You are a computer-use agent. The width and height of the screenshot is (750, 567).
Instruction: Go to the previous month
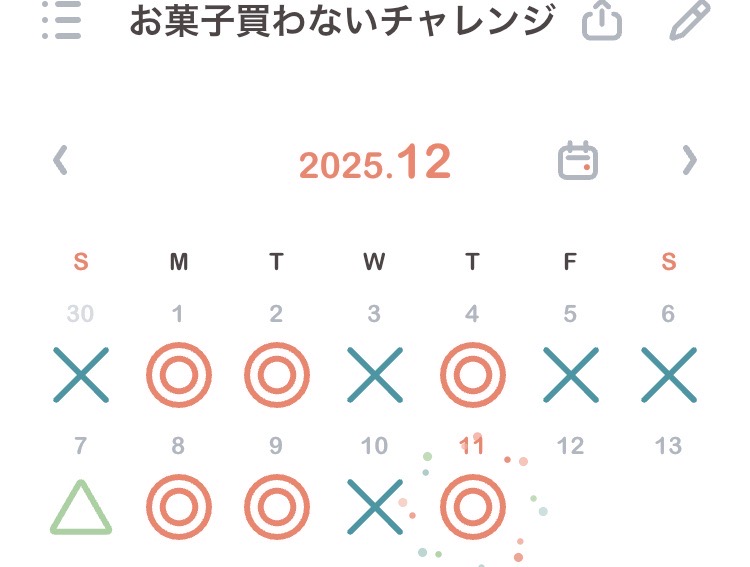point(61,160)
